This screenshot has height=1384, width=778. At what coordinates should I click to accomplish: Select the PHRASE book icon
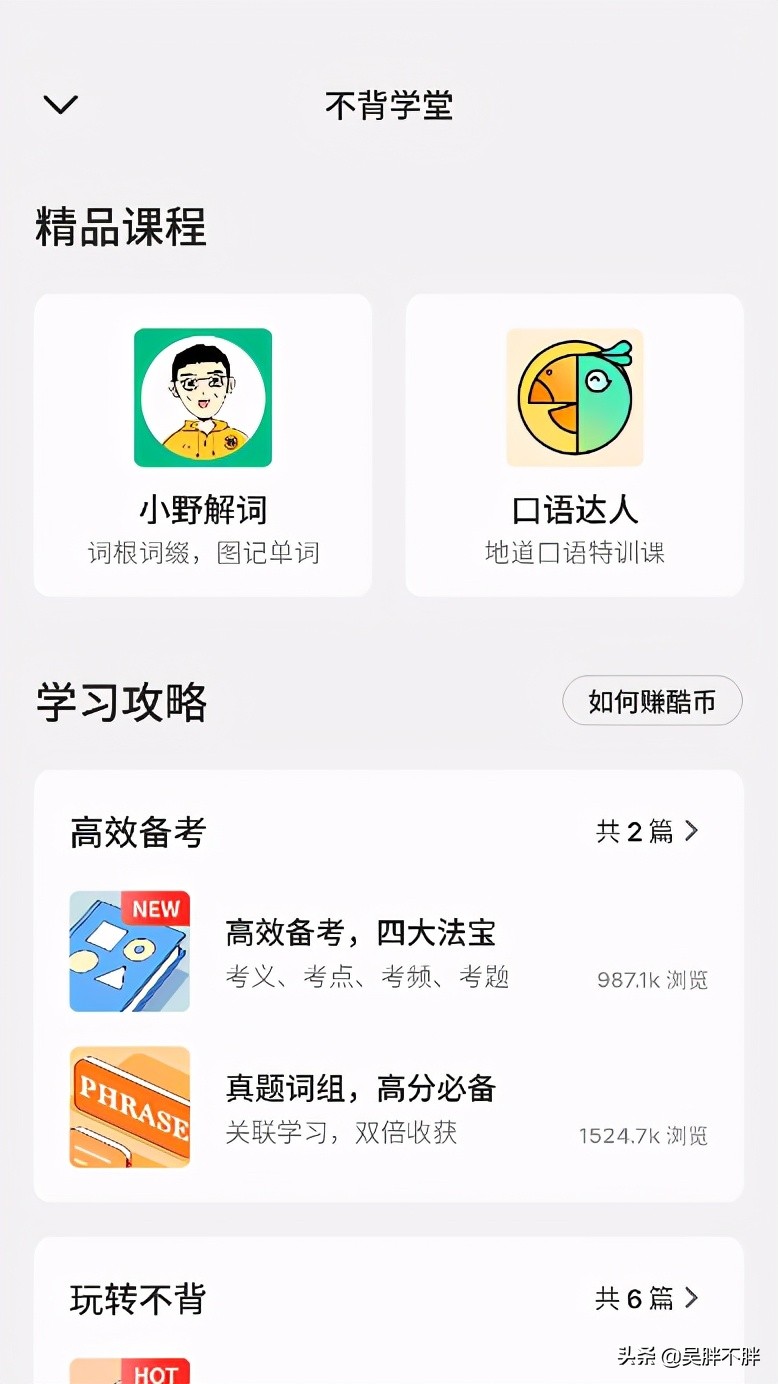(130, 1107)
